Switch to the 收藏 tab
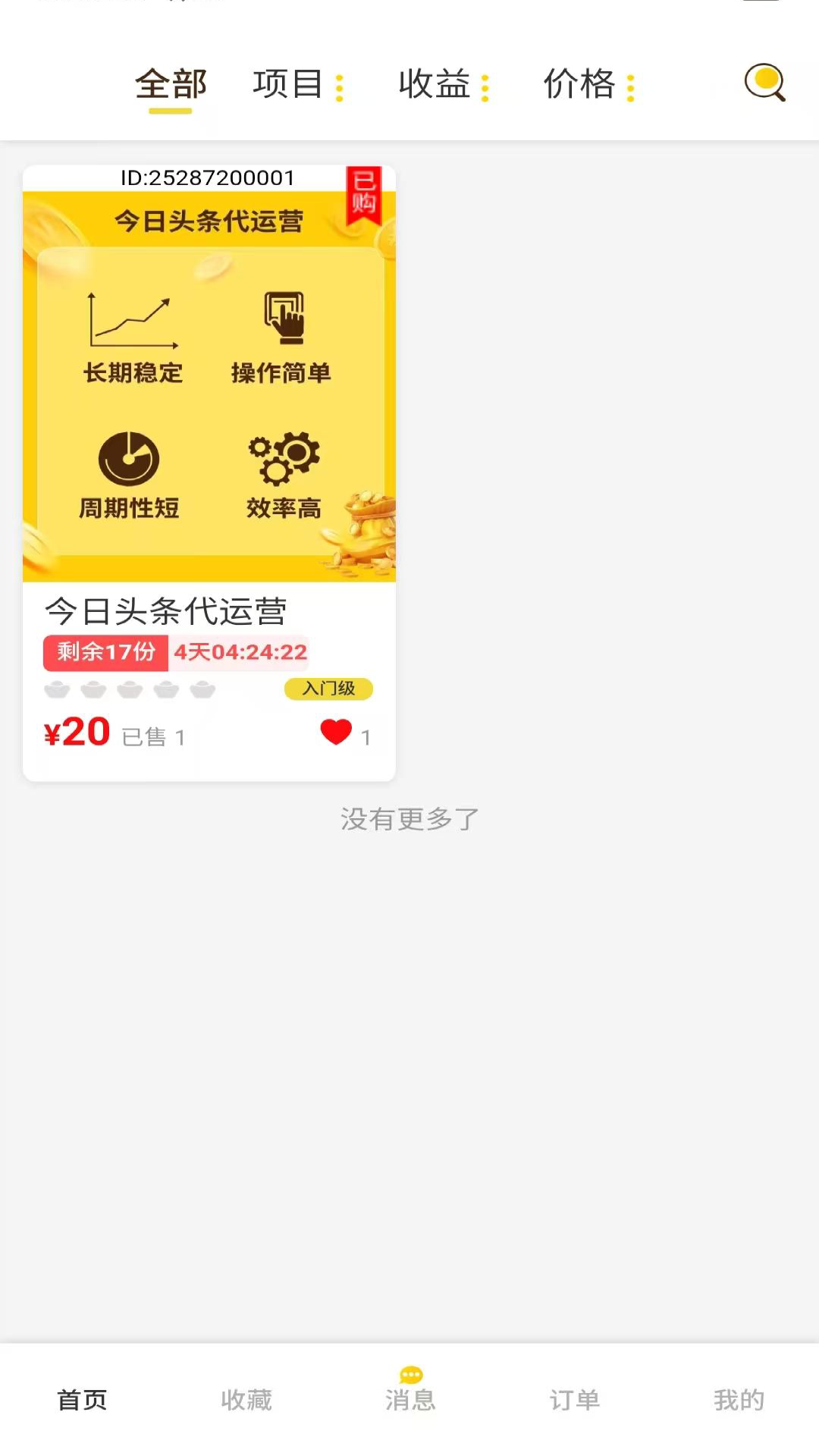Viewport: 819px width, 1456px height. tap(246, 1399)
